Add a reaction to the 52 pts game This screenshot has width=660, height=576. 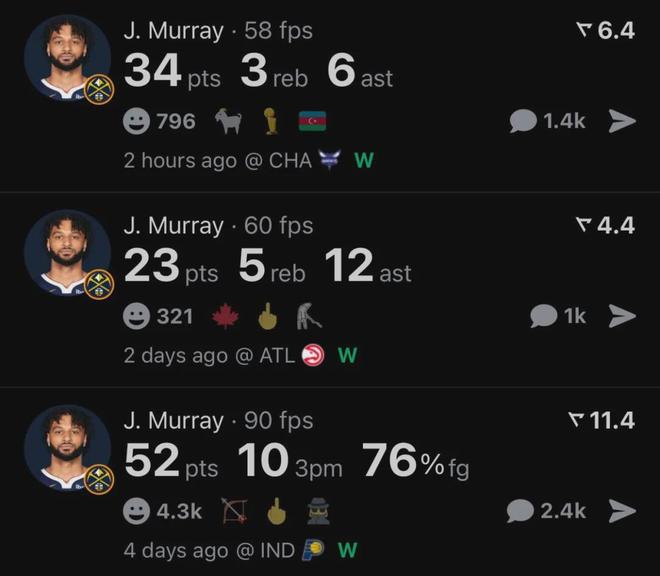[136, 511]
